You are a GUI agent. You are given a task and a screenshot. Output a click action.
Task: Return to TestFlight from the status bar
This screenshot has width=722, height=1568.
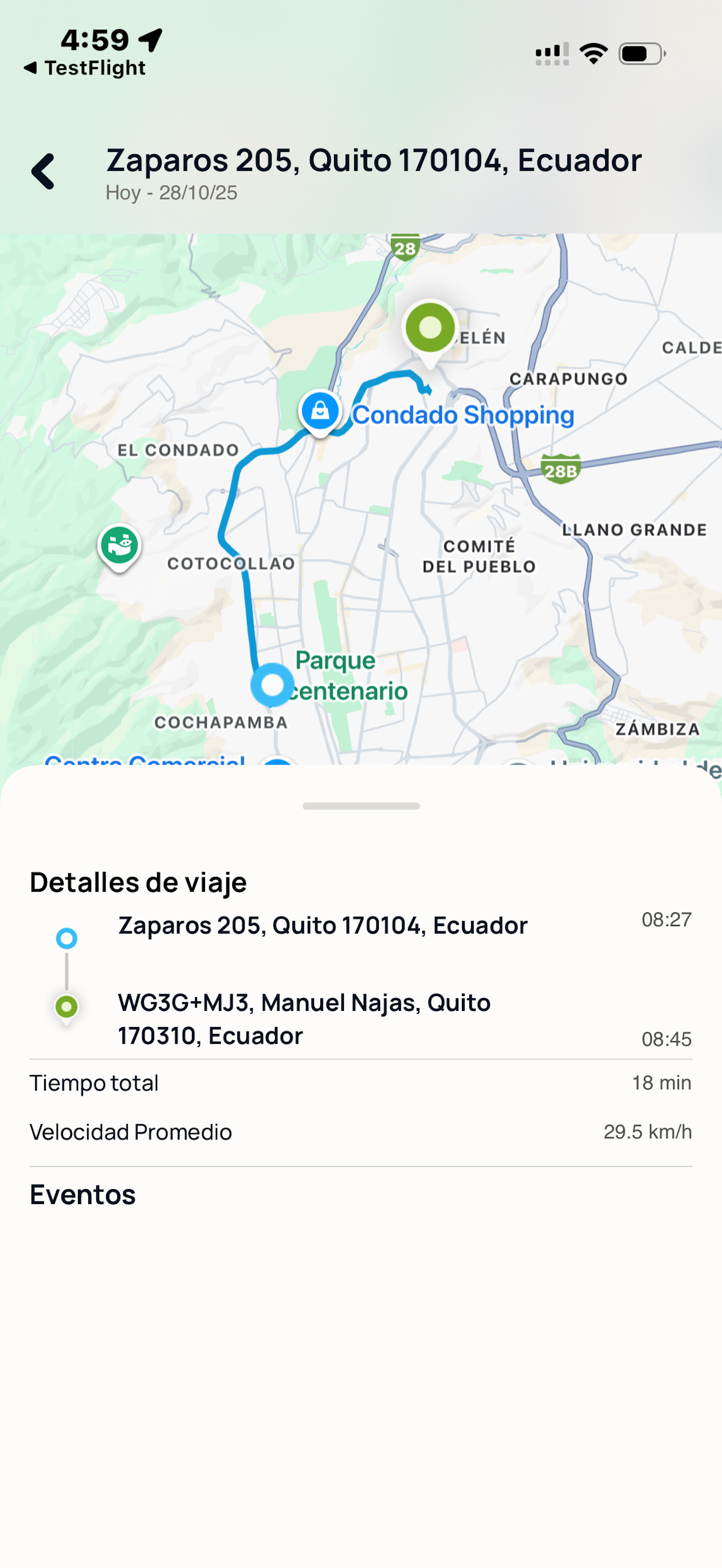85,68
